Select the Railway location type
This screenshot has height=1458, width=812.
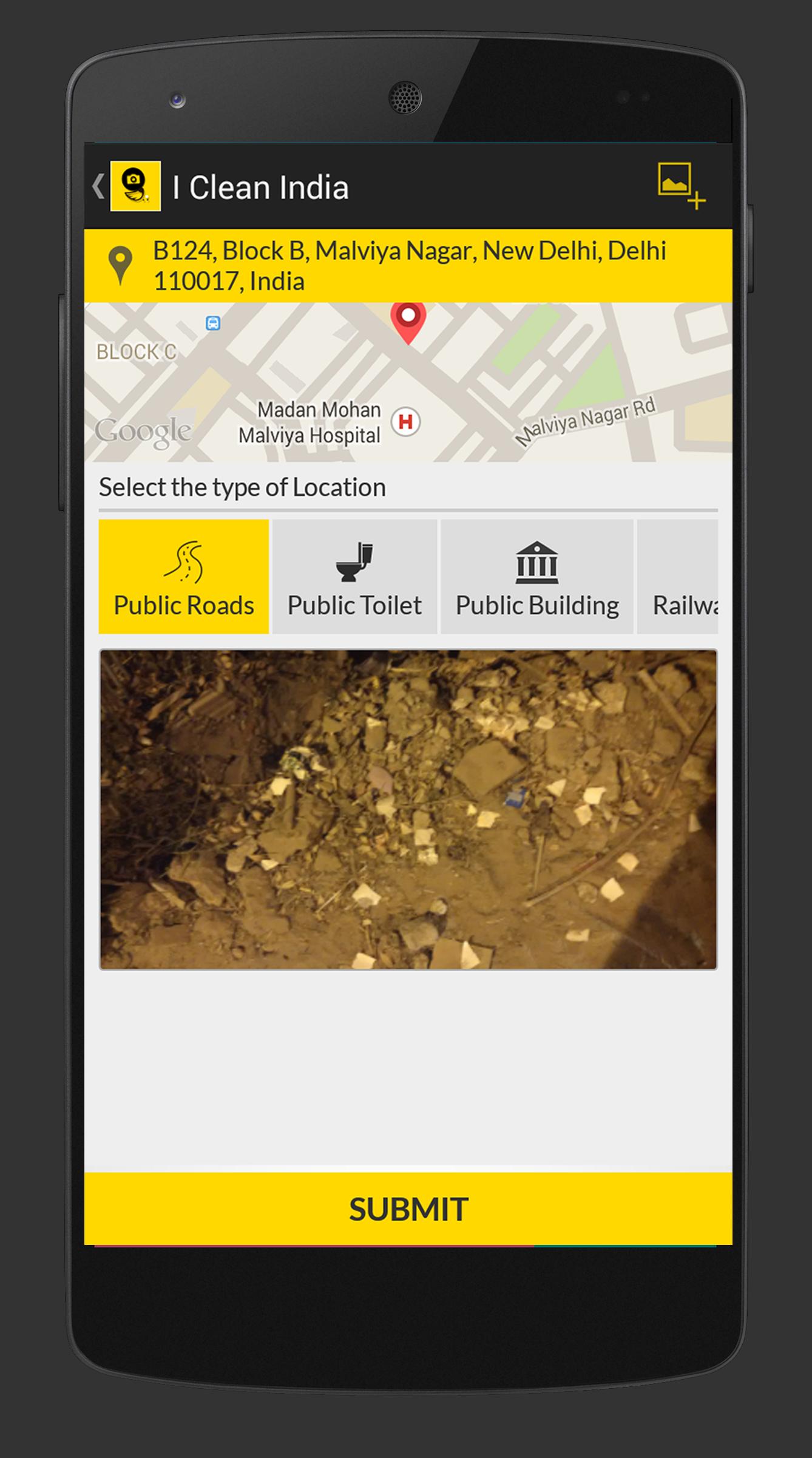click(678, 576)
